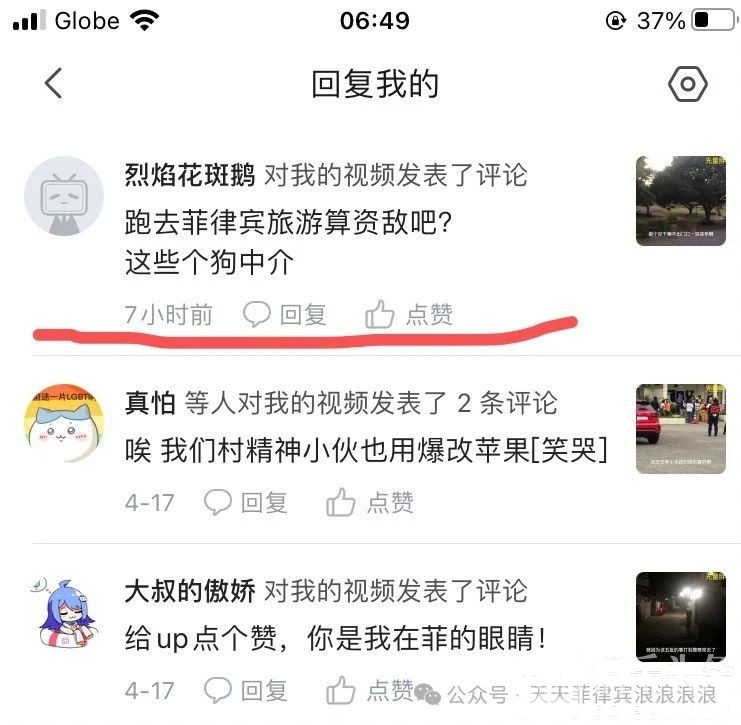Like the comment from 真怕

click(370, 502)
